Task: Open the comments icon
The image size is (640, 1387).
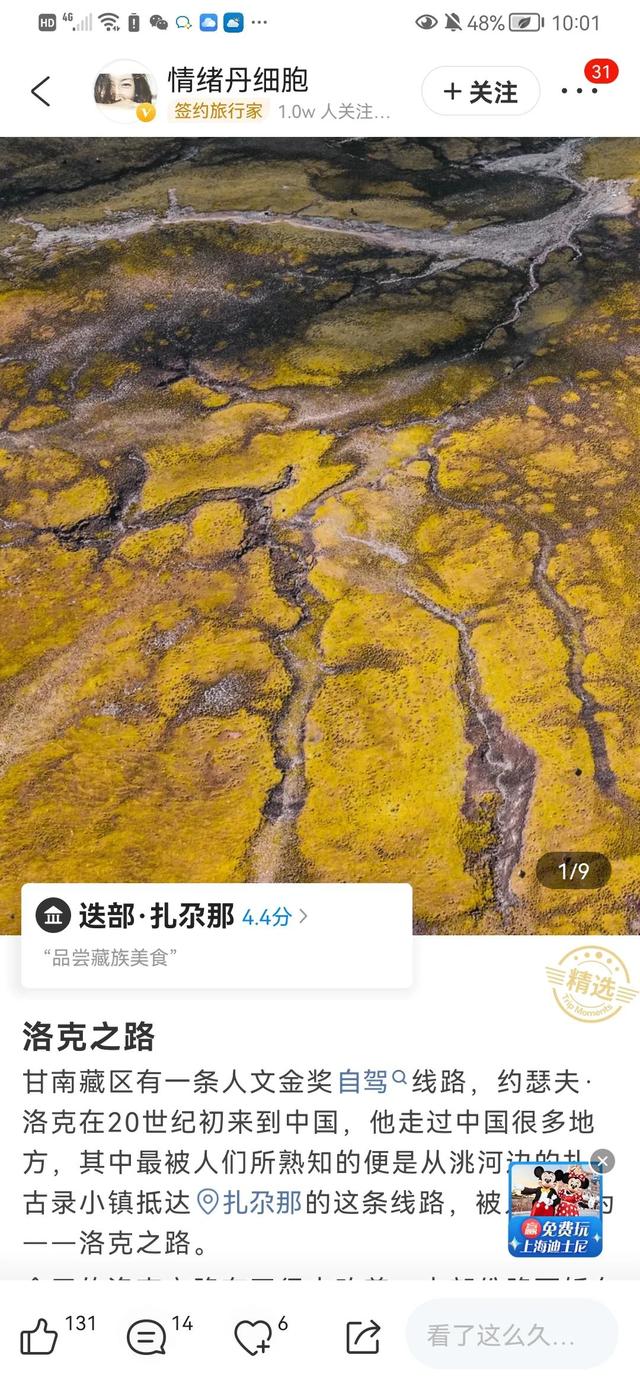Action: 146,1337
